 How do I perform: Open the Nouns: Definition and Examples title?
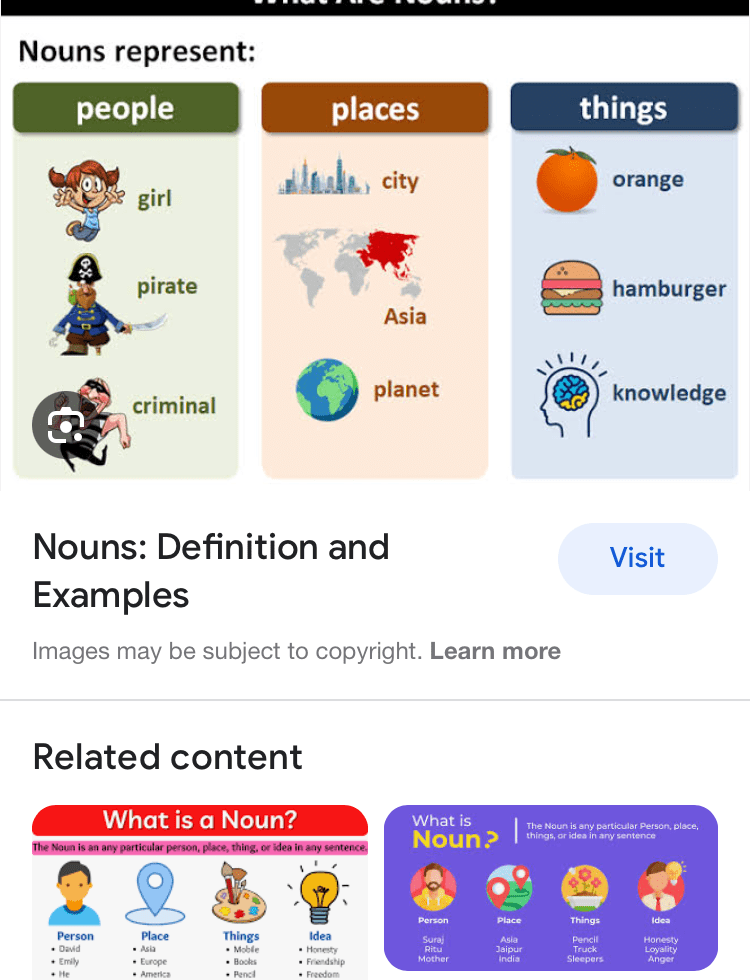point(211,571)
